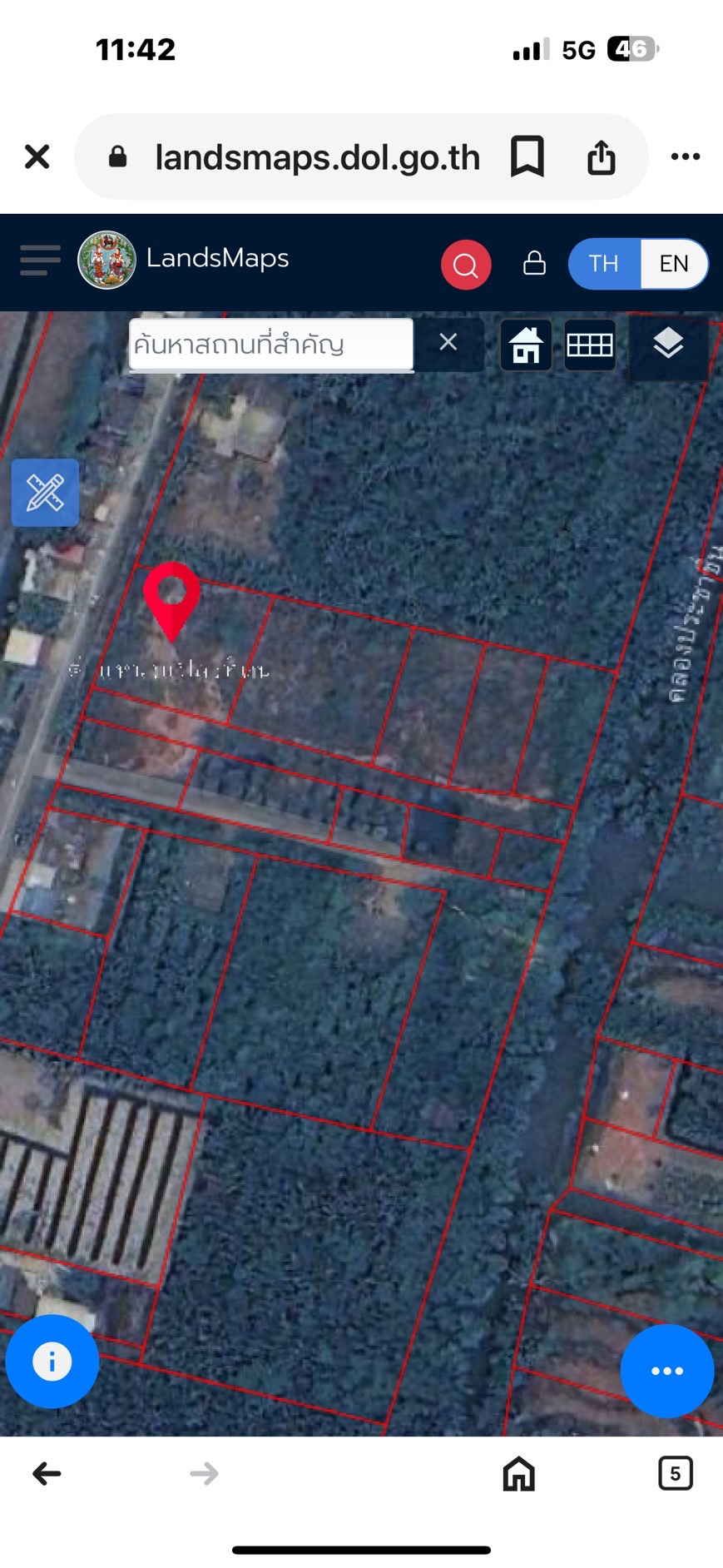Open the blue more-options floating button
Screen dimensions: 723x1568
click(x=667, y=1371)
